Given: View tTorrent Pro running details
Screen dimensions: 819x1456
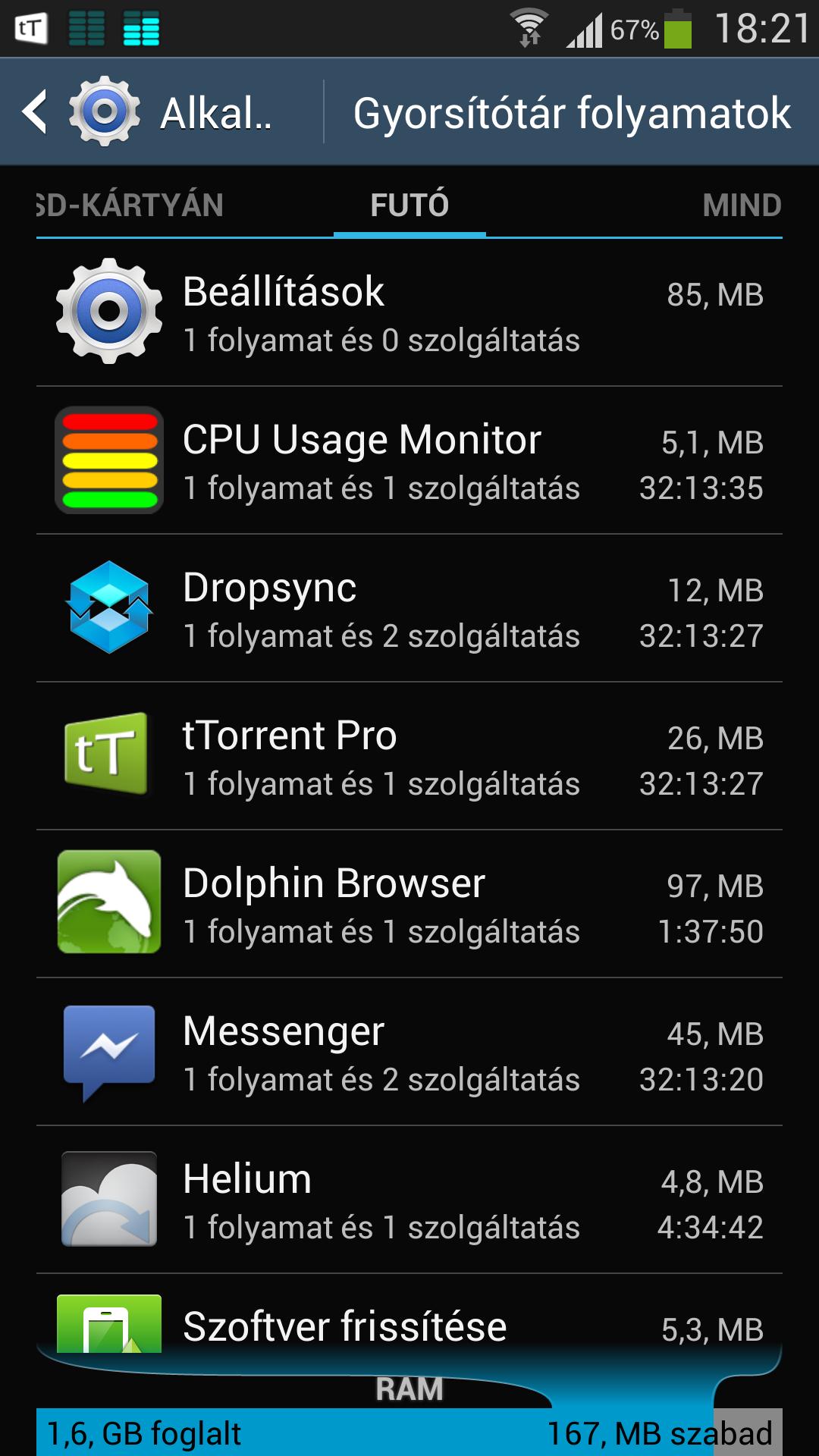Looking at the screenshot, I should (x=409, y=756).
